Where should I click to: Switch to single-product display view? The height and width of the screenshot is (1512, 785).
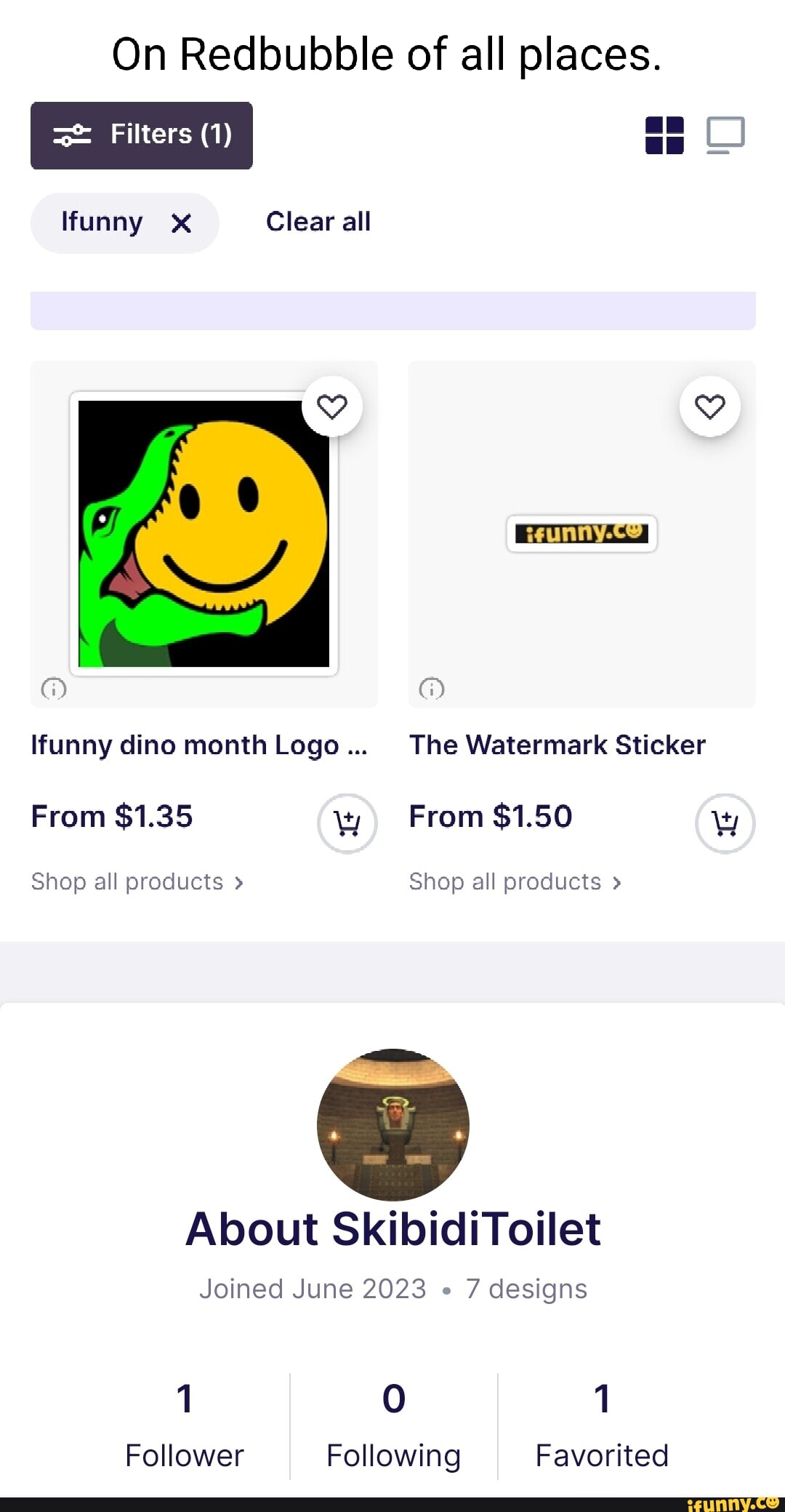click(726, 135)
